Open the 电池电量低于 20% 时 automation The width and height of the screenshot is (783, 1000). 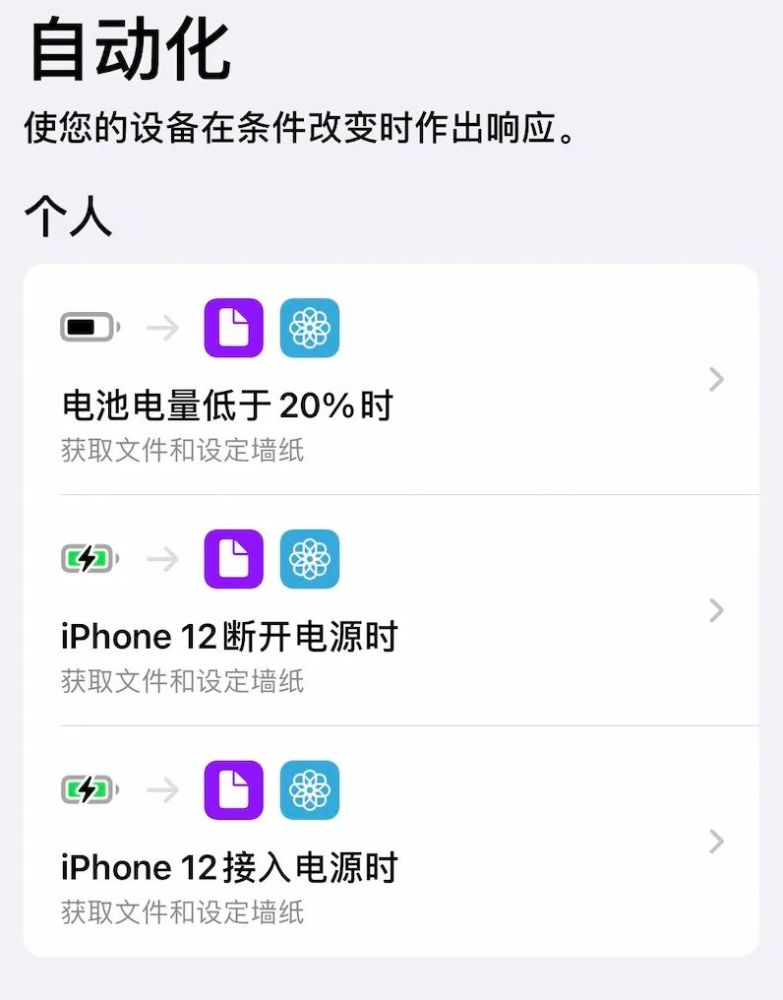coord(390,381)
